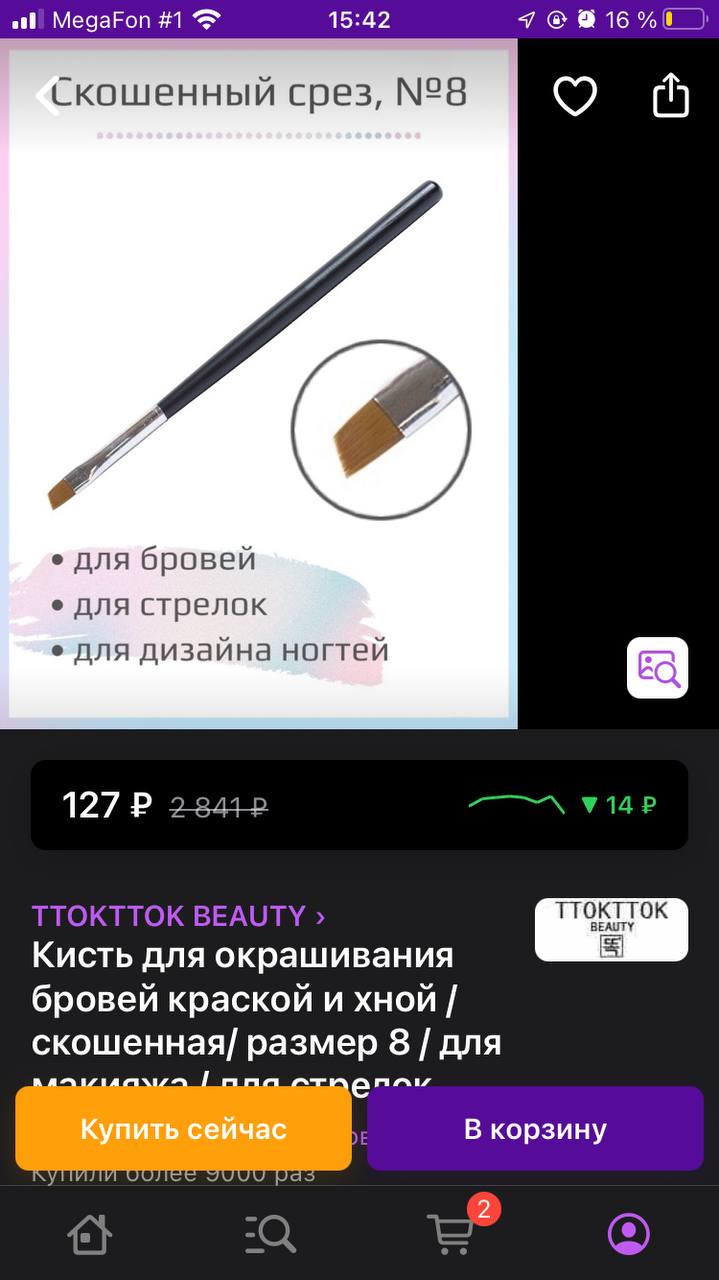The image size is (719, 1280).
Task: Go back using the arrow icon
Action: pyautogui.click(x=45, y=96)
